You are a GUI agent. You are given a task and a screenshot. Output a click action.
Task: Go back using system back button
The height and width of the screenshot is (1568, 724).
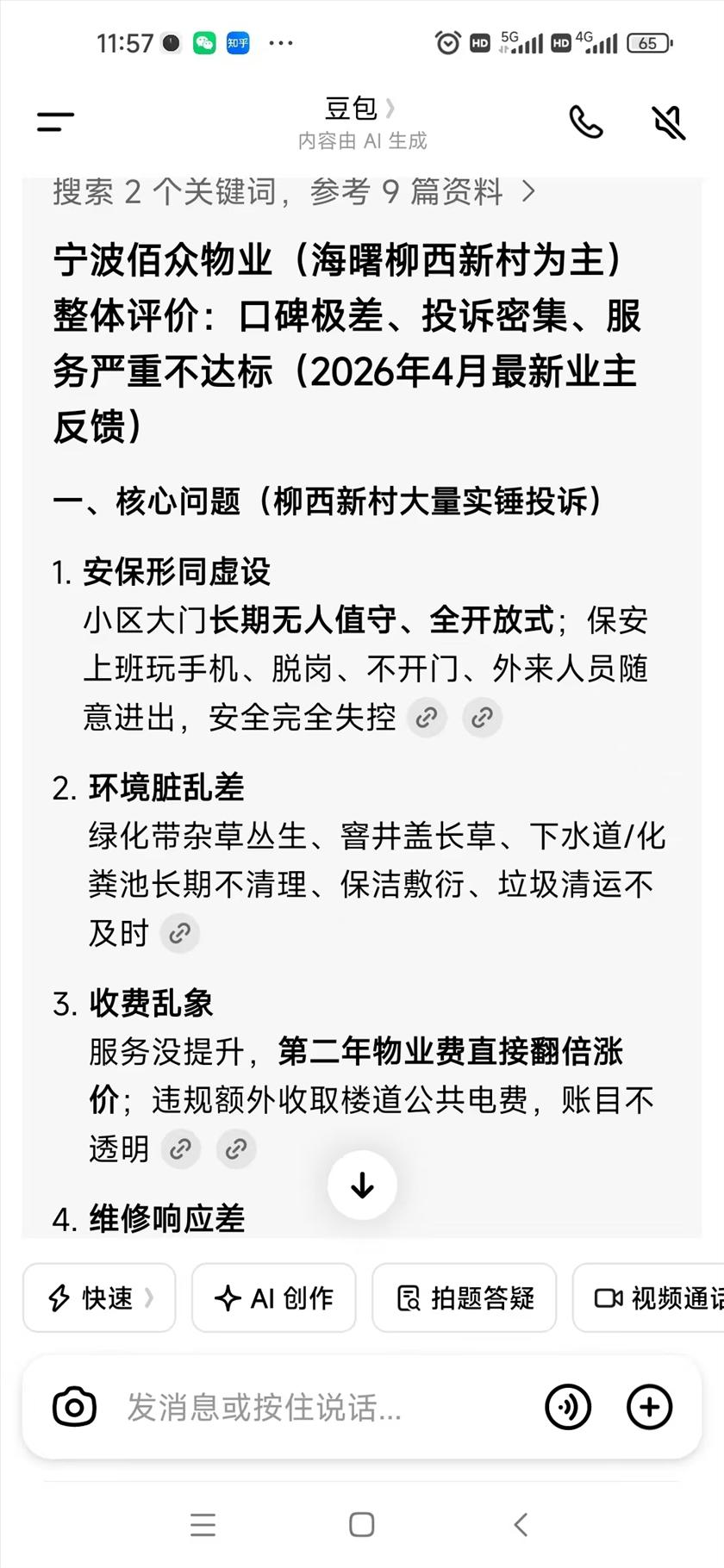[x=521, y=1524]
